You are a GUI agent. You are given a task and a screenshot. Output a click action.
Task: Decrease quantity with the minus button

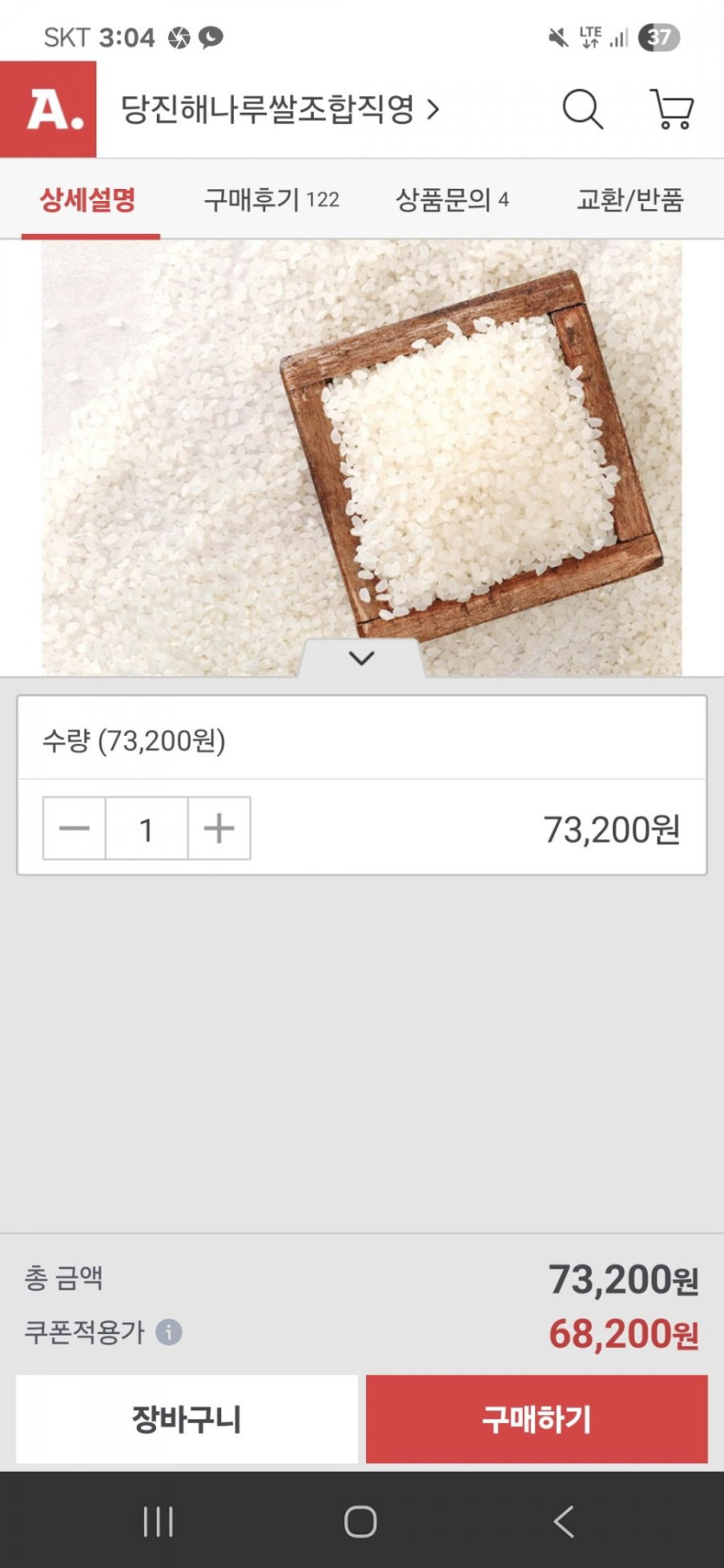pyautogui.click(x=75, y=829)
